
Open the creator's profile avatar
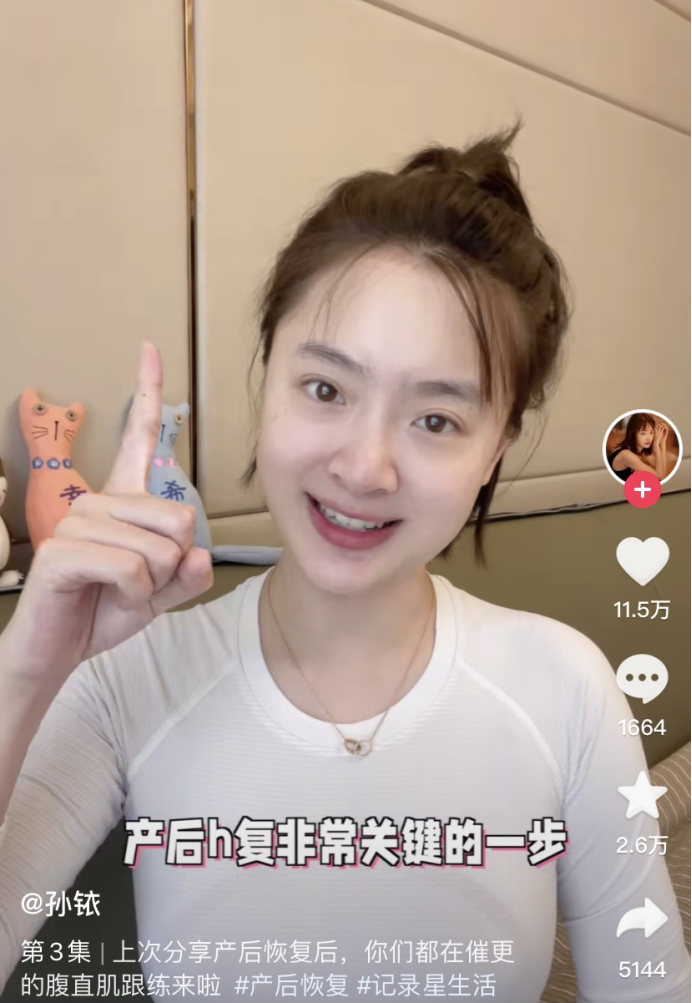(642, 447)
